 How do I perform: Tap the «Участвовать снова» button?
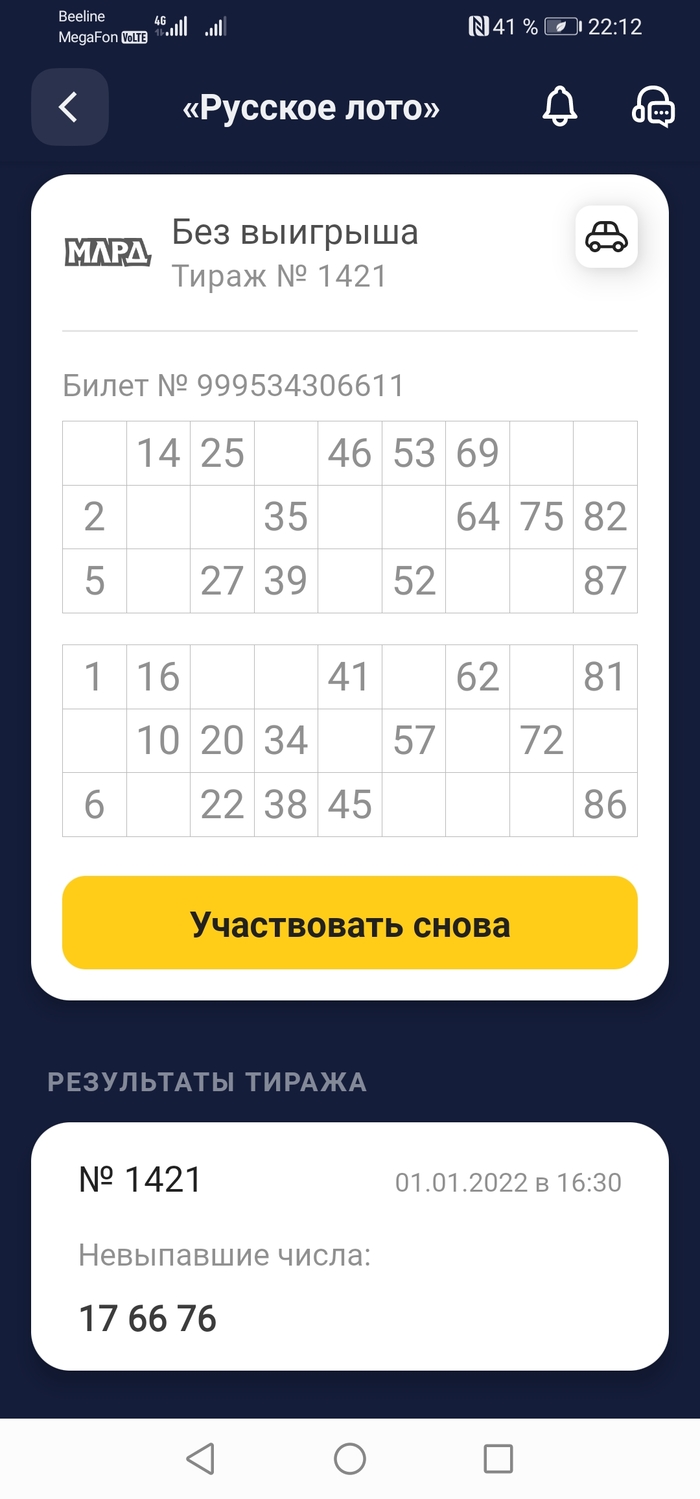(350, 923)
